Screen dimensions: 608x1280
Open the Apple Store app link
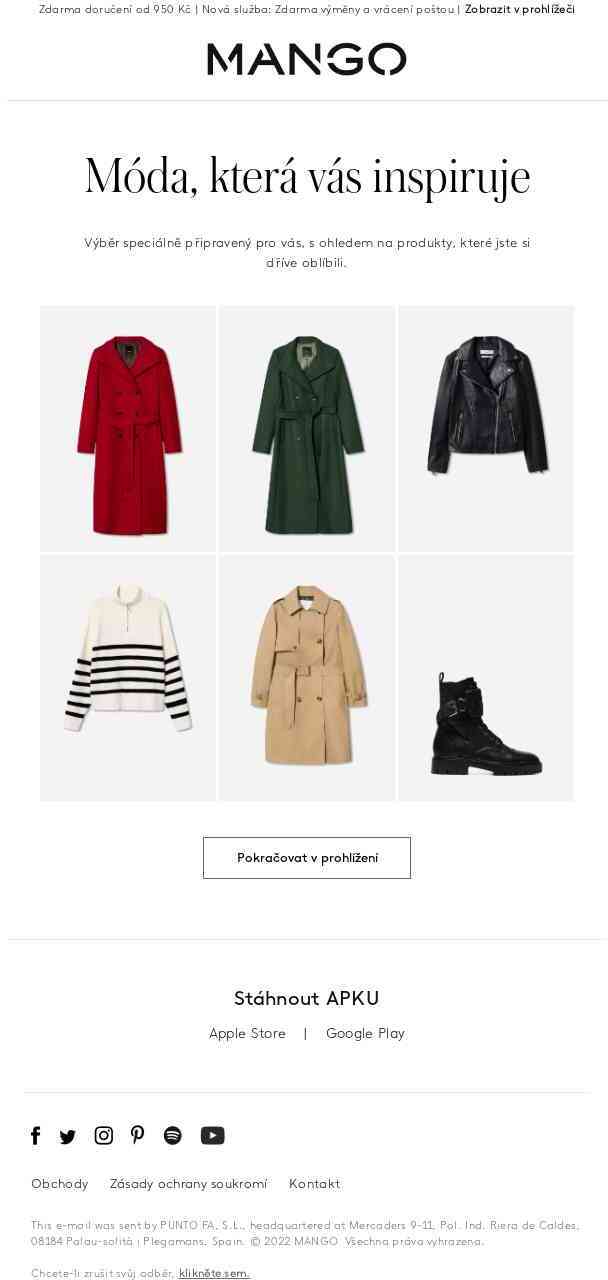(247, 1033)
